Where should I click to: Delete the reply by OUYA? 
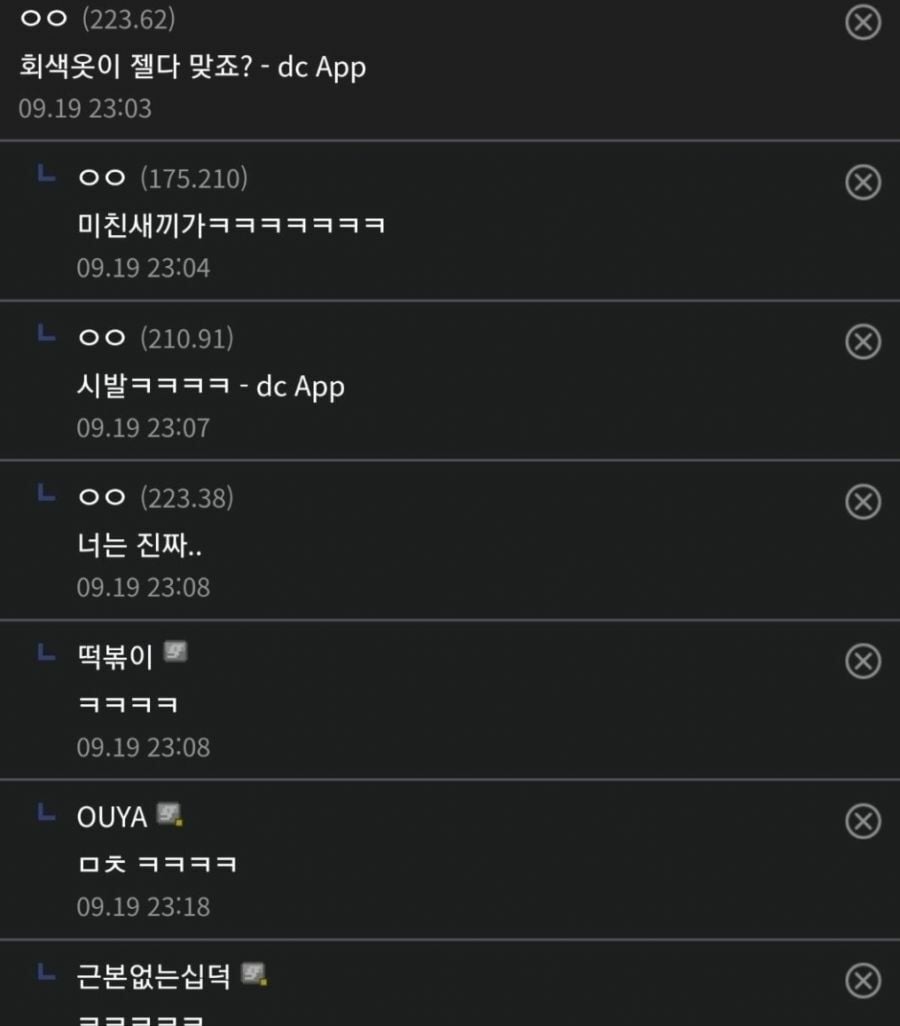(863, 821)
